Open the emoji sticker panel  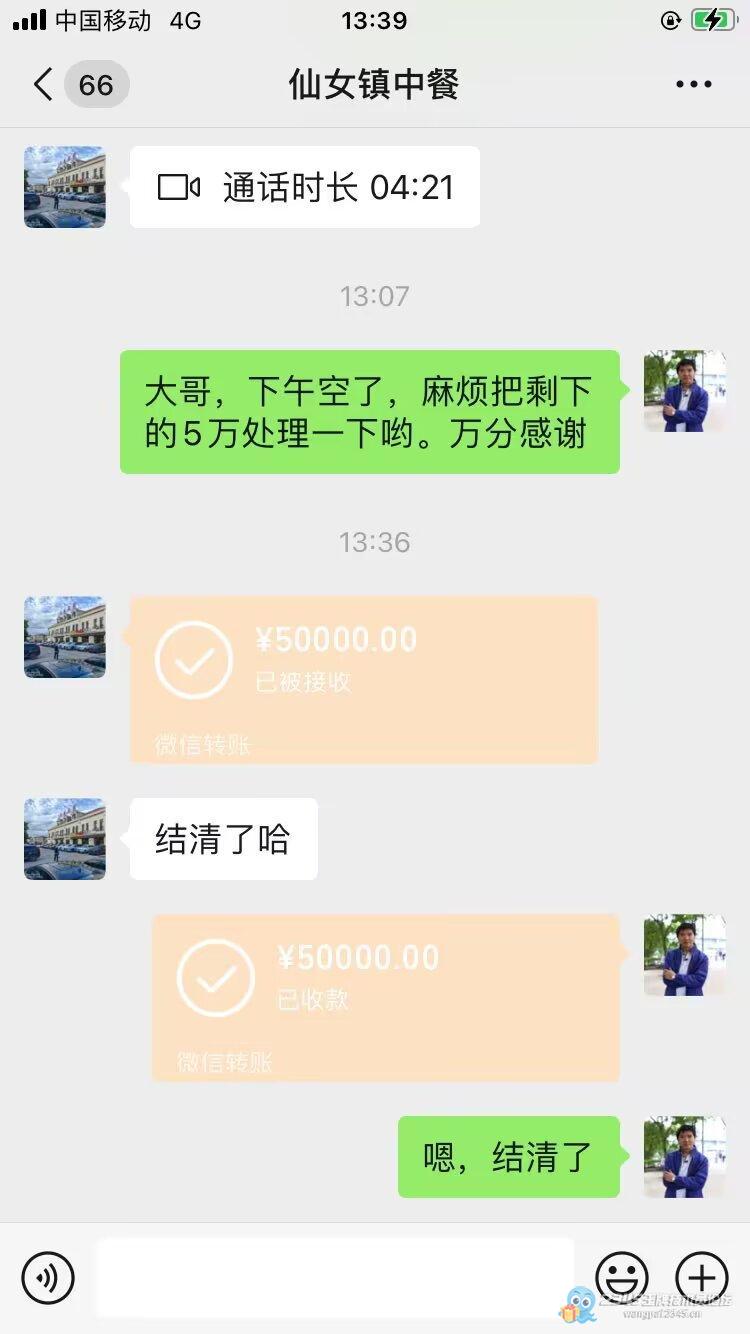point(622,1277)
